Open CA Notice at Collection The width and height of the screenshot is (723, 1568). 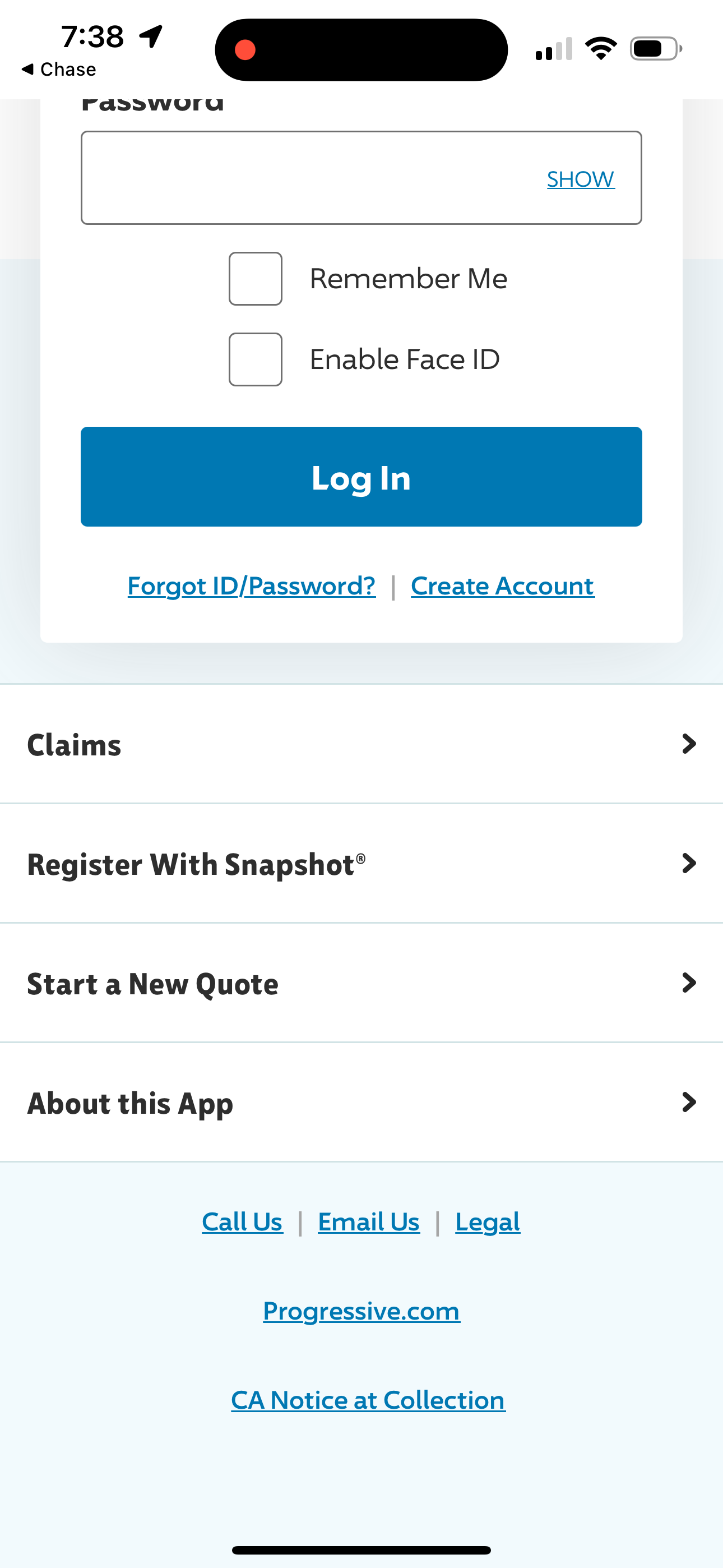pos(367,1399)
